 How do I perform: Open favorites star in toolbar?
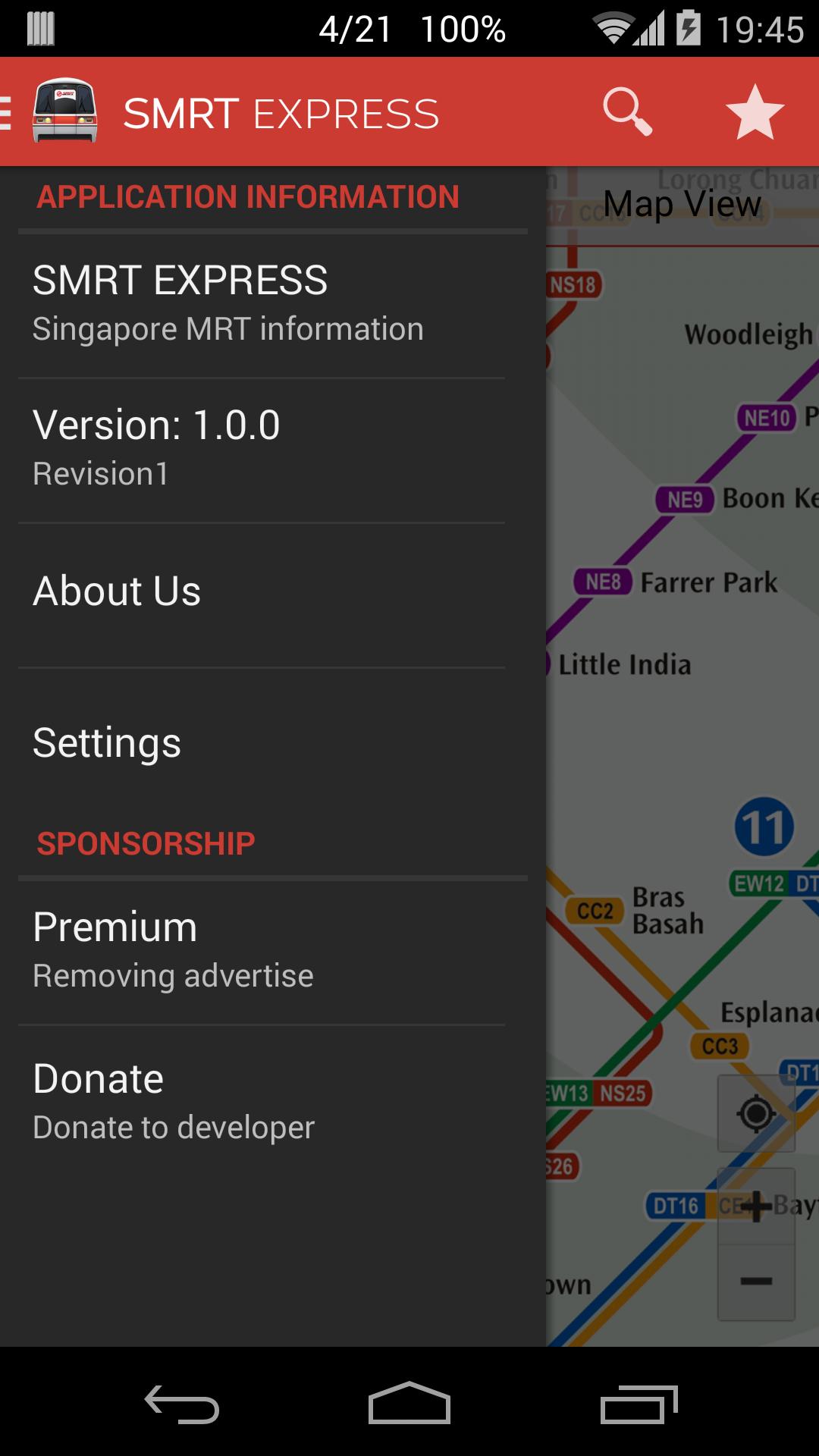tap(755, 112)
